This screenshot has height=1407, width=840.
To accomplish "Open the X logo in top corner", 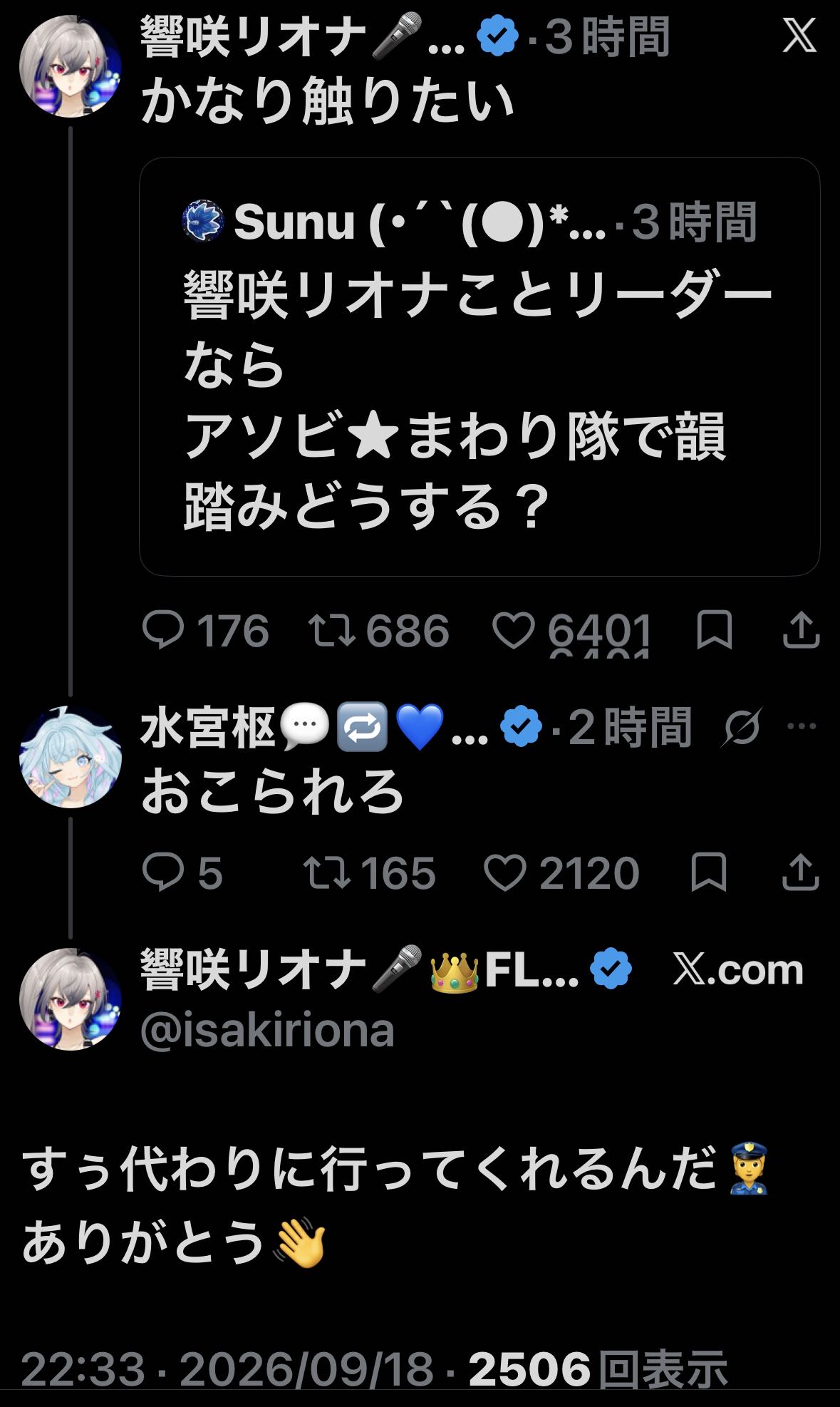I will pos(799,36).
